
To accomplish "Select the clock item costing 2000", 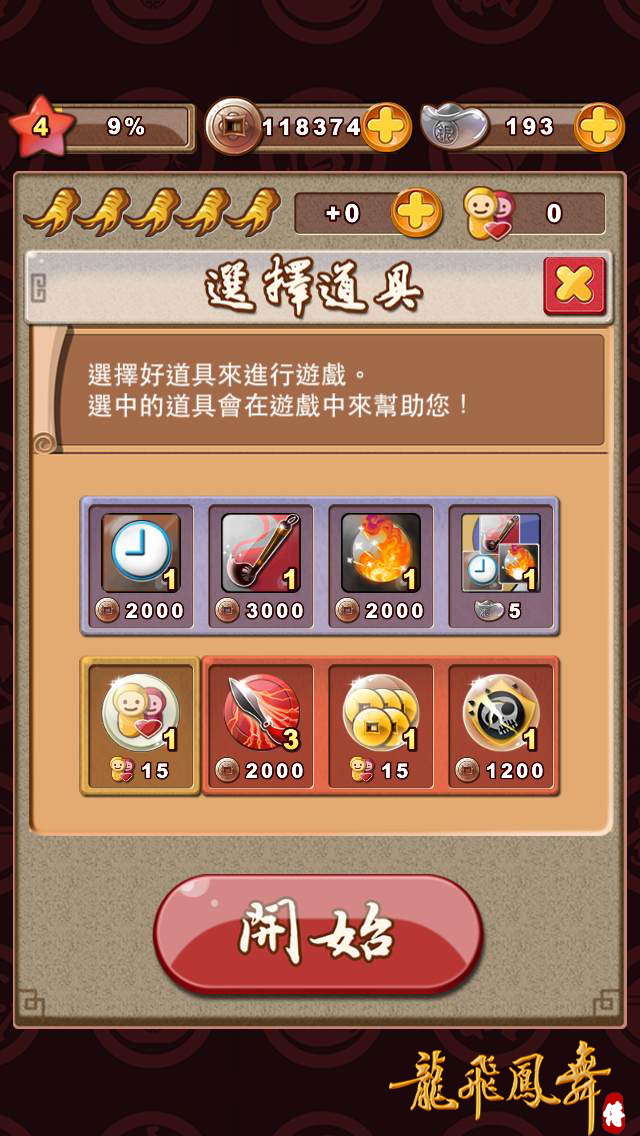I will (141, 565).
